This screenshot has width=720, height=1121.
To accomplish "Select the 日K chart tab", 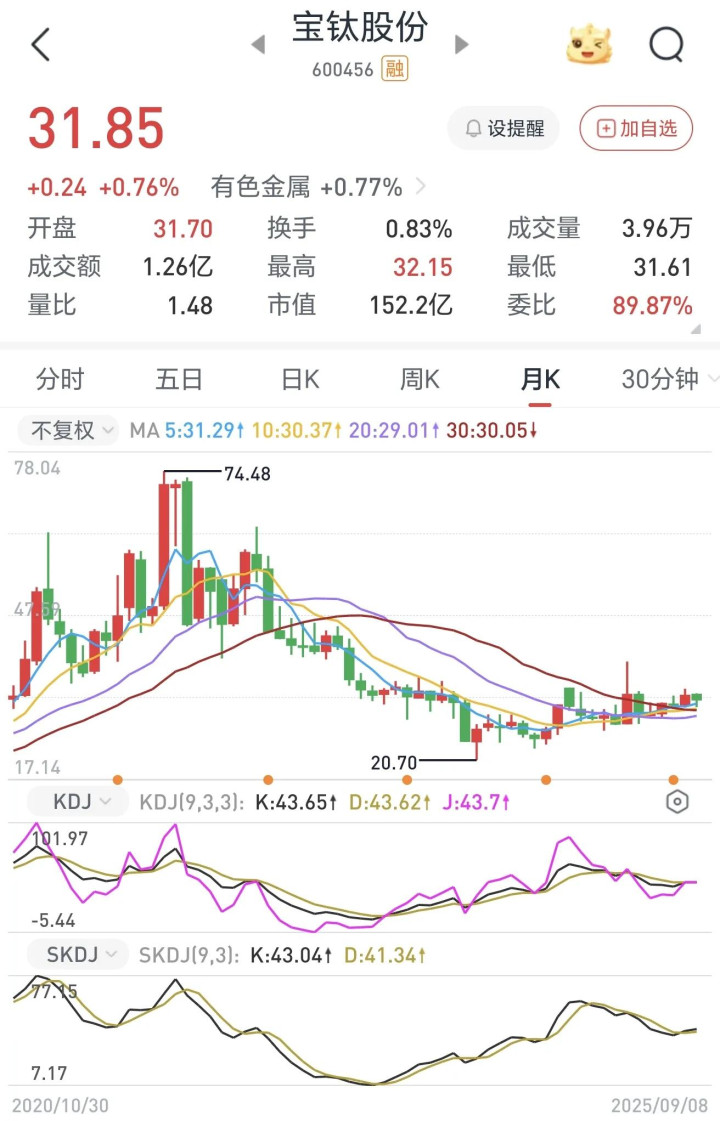I will 299,379.
